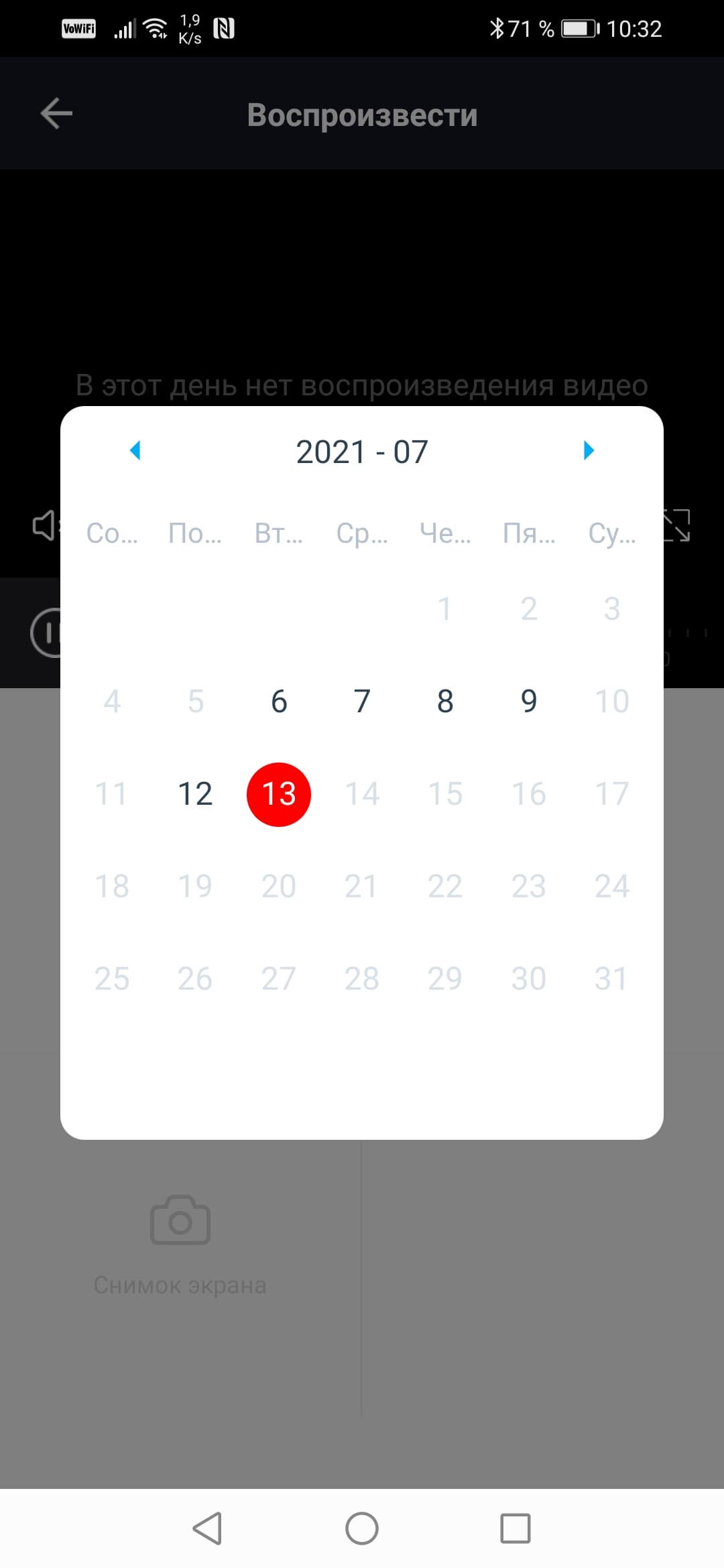Go to the next month in calendar

coord(589,450)
